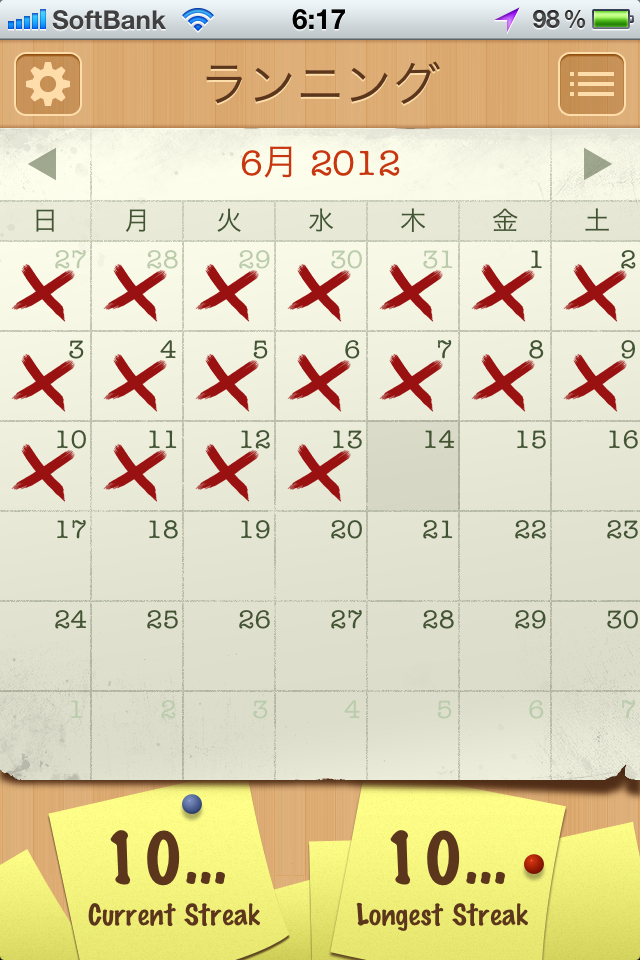Open the task list menu

pos(591,84)
